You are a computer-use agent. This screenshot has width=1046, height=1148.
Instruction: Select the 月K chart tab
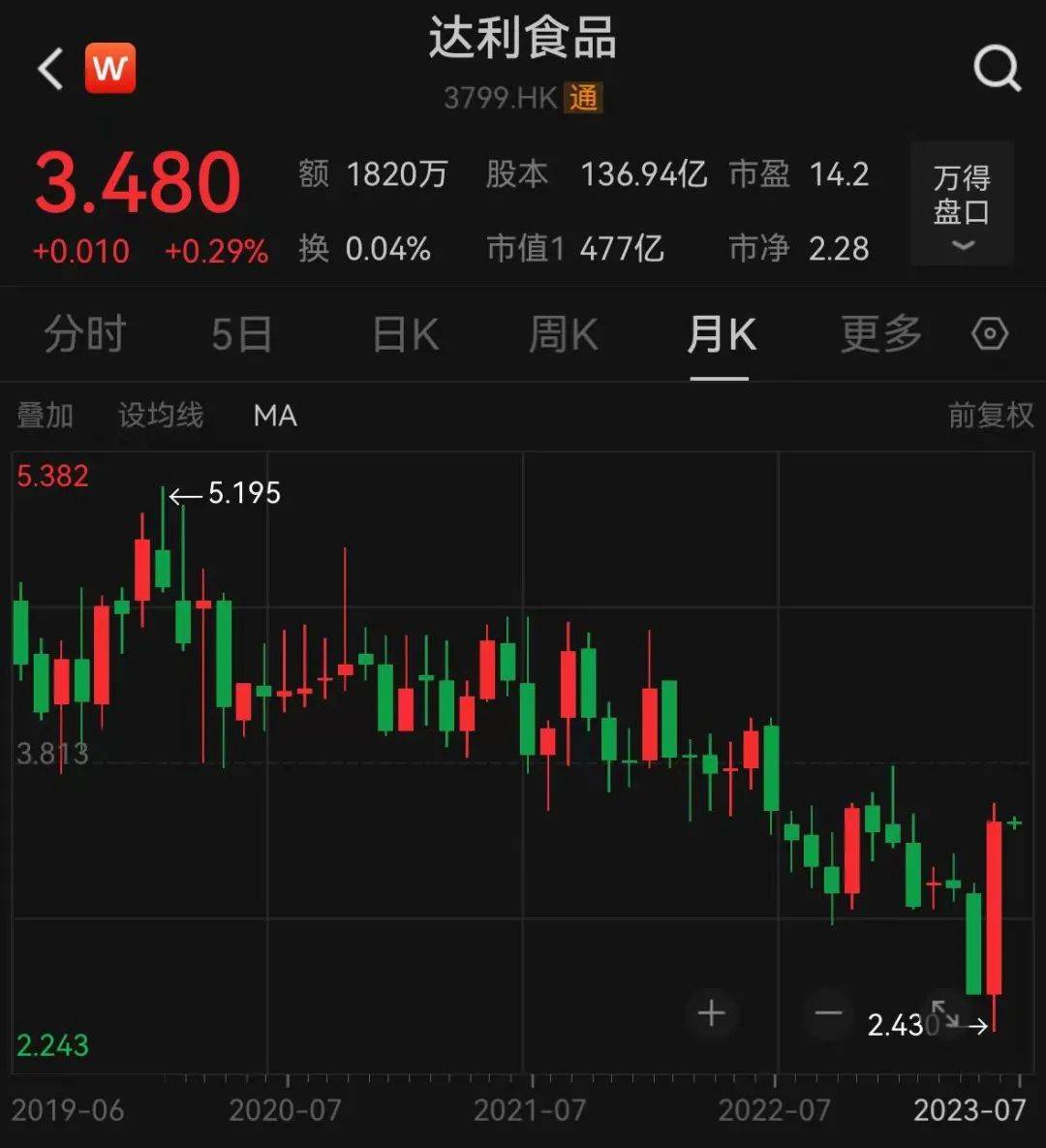tap(721, 335)
